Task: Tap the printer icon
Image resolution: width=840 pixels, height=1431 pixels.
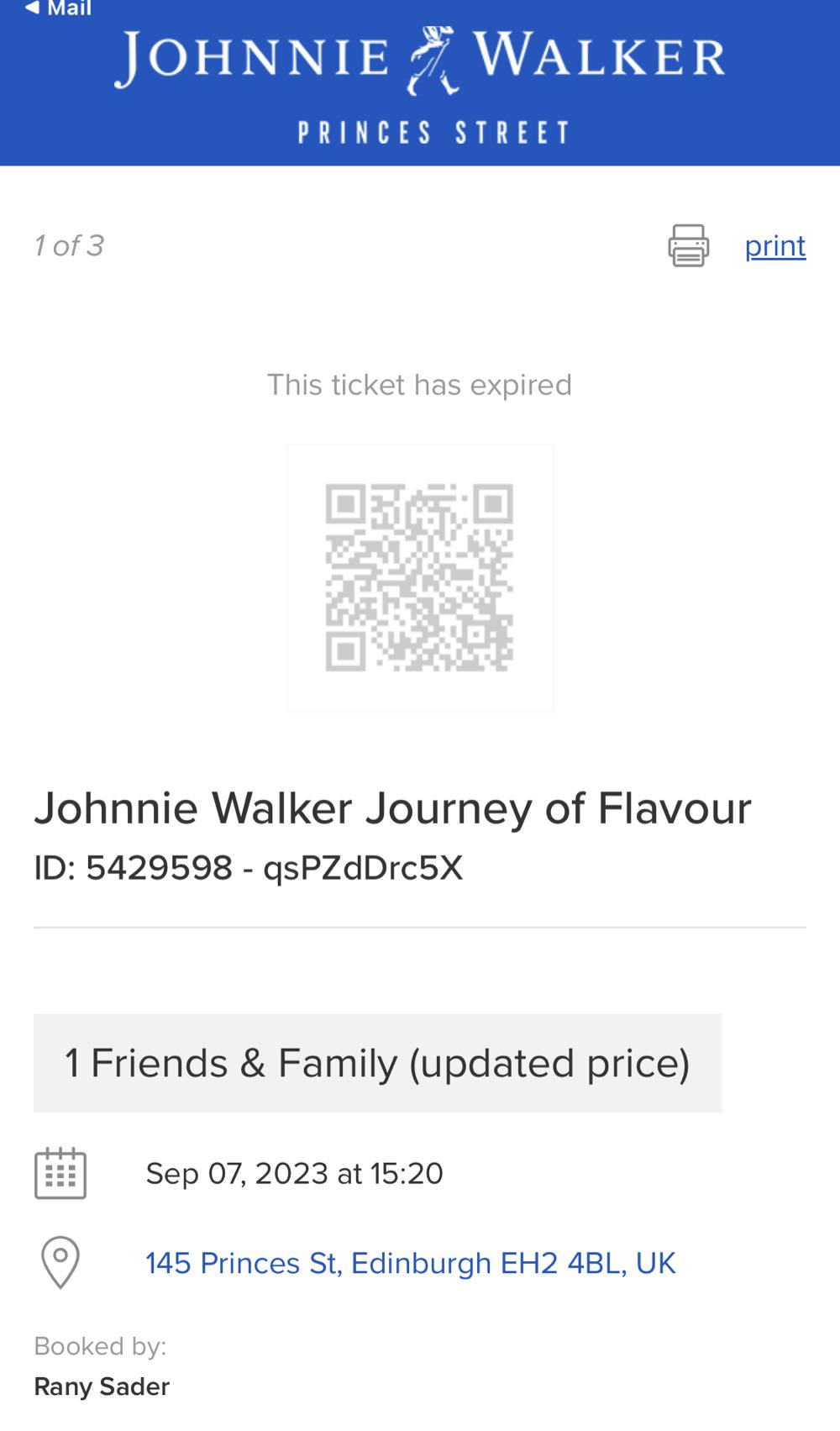Action: click(x=688, y=245)
